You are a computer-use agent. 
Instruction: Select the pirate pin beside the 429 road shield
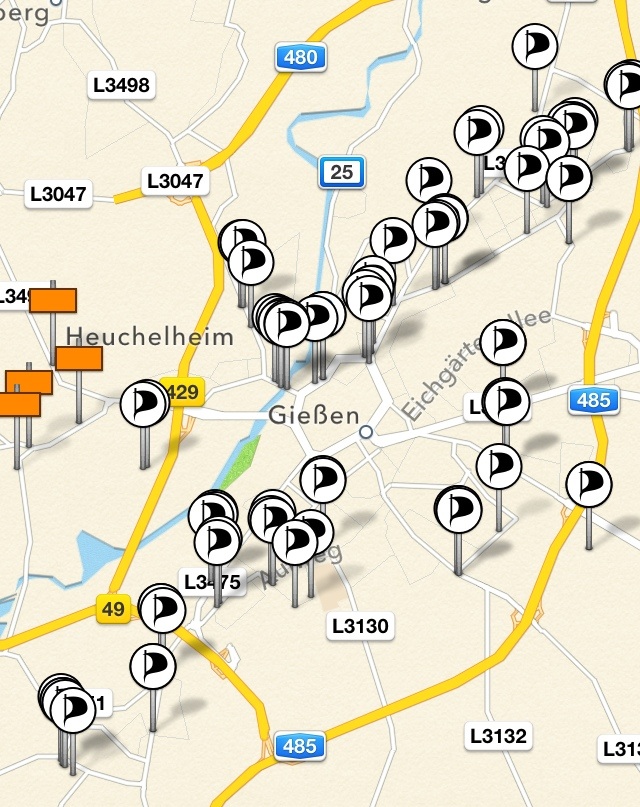143,402
